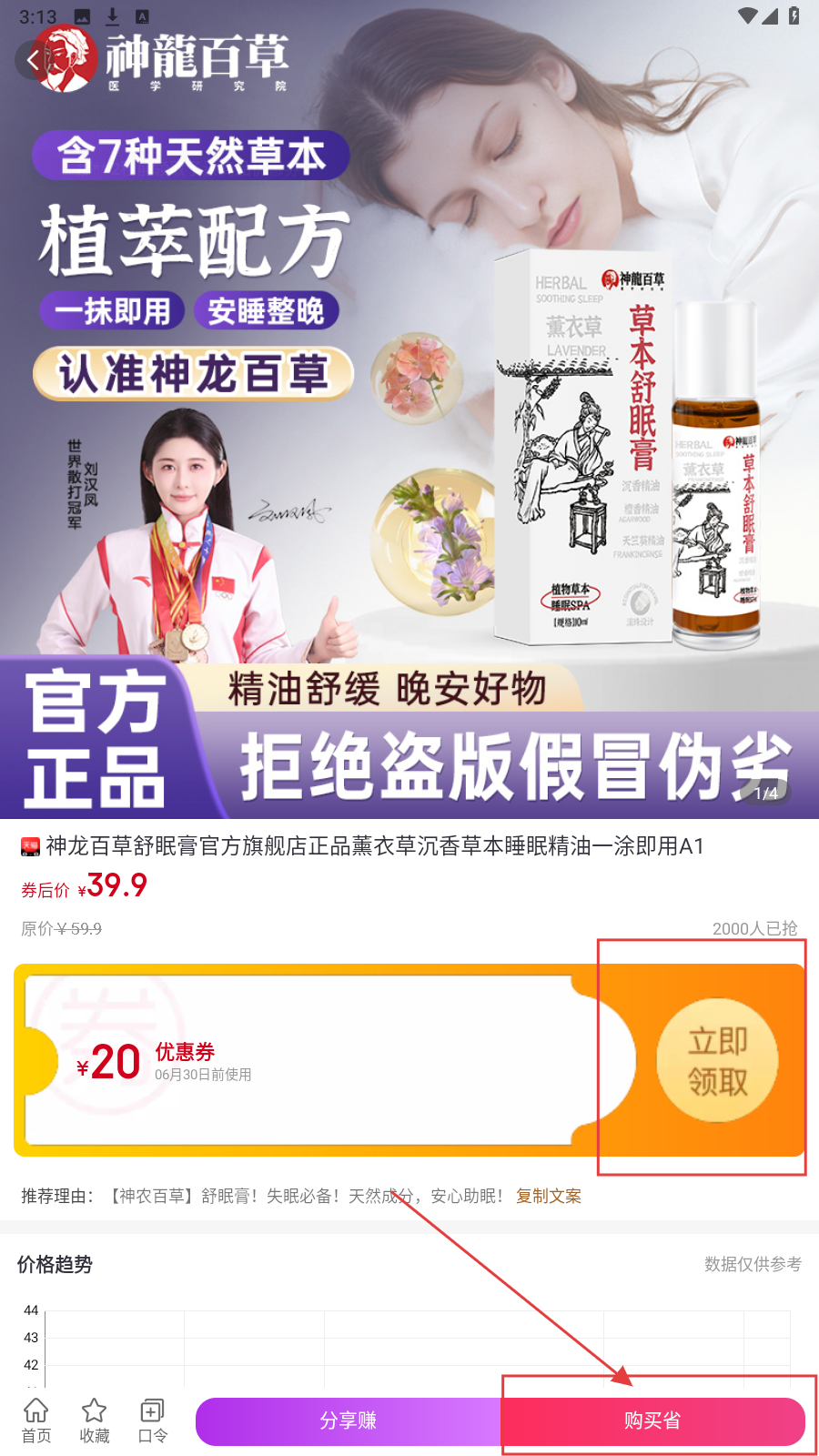The image size is (819, 1456).
Task: Go back using the top-left arrow
Action: coord(34,61)
